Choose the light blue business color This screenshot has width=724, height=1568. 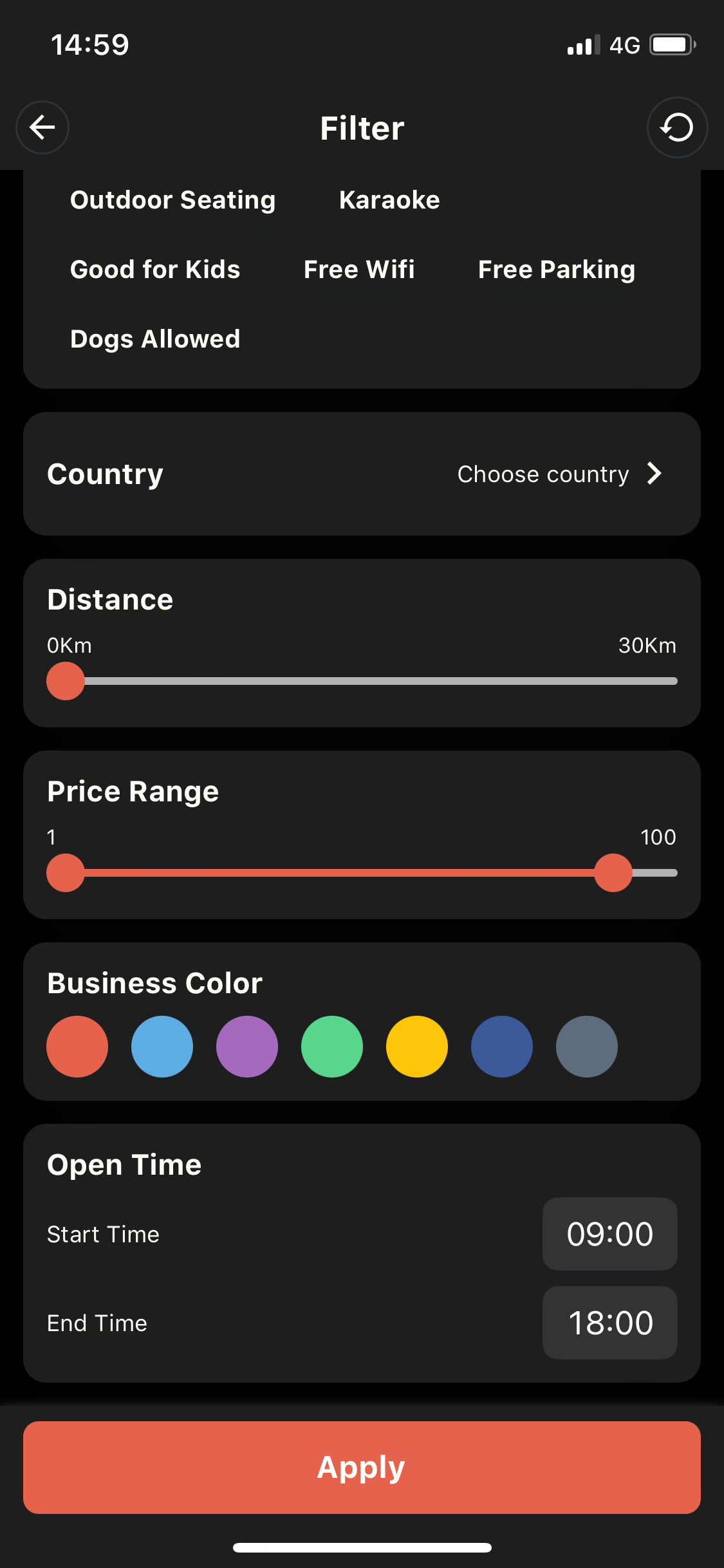pyautogui.click(x=162, y=1047)
